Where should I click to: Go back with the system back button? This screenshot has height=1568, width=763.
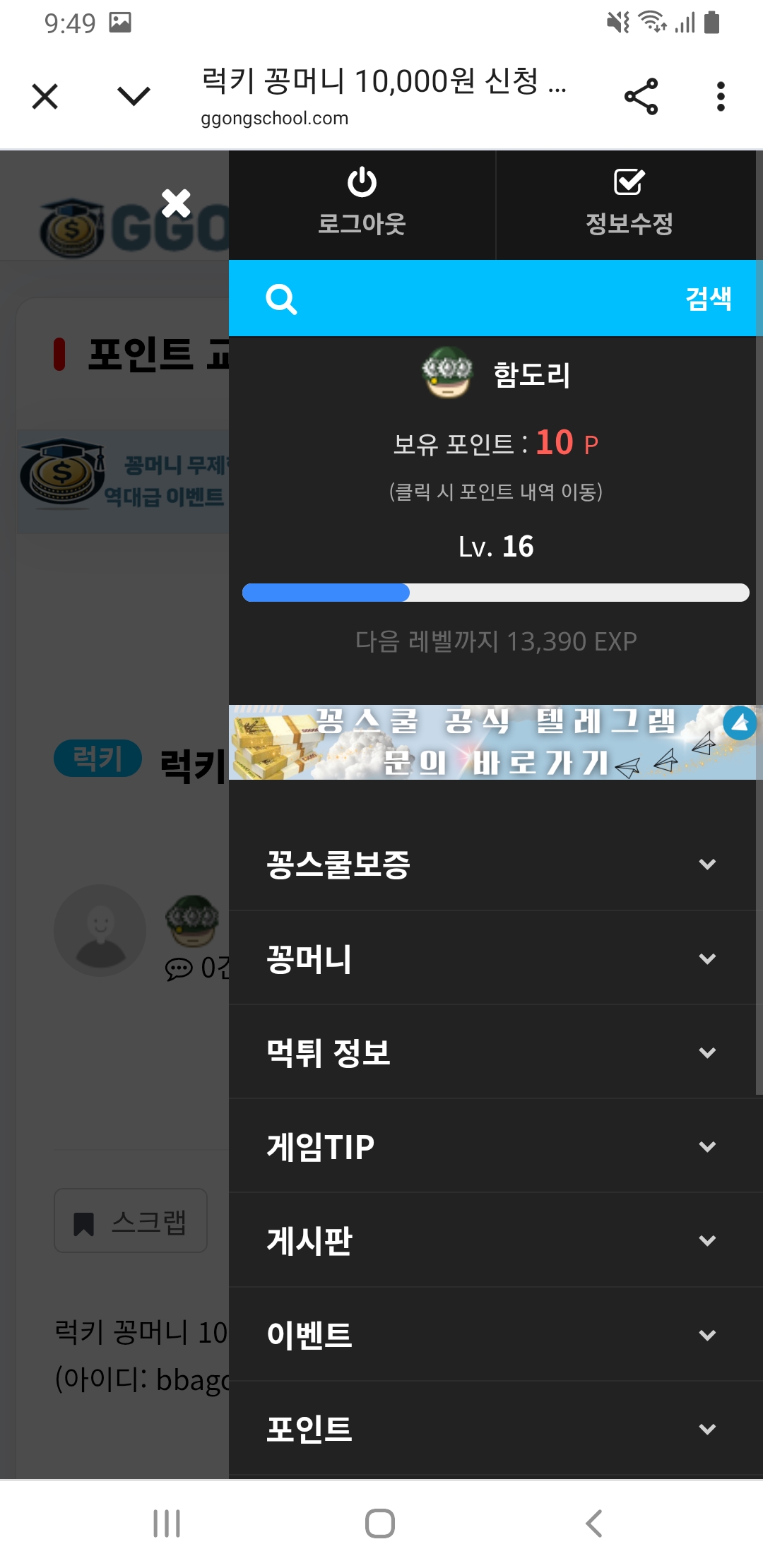click(x=594, y=1524)
